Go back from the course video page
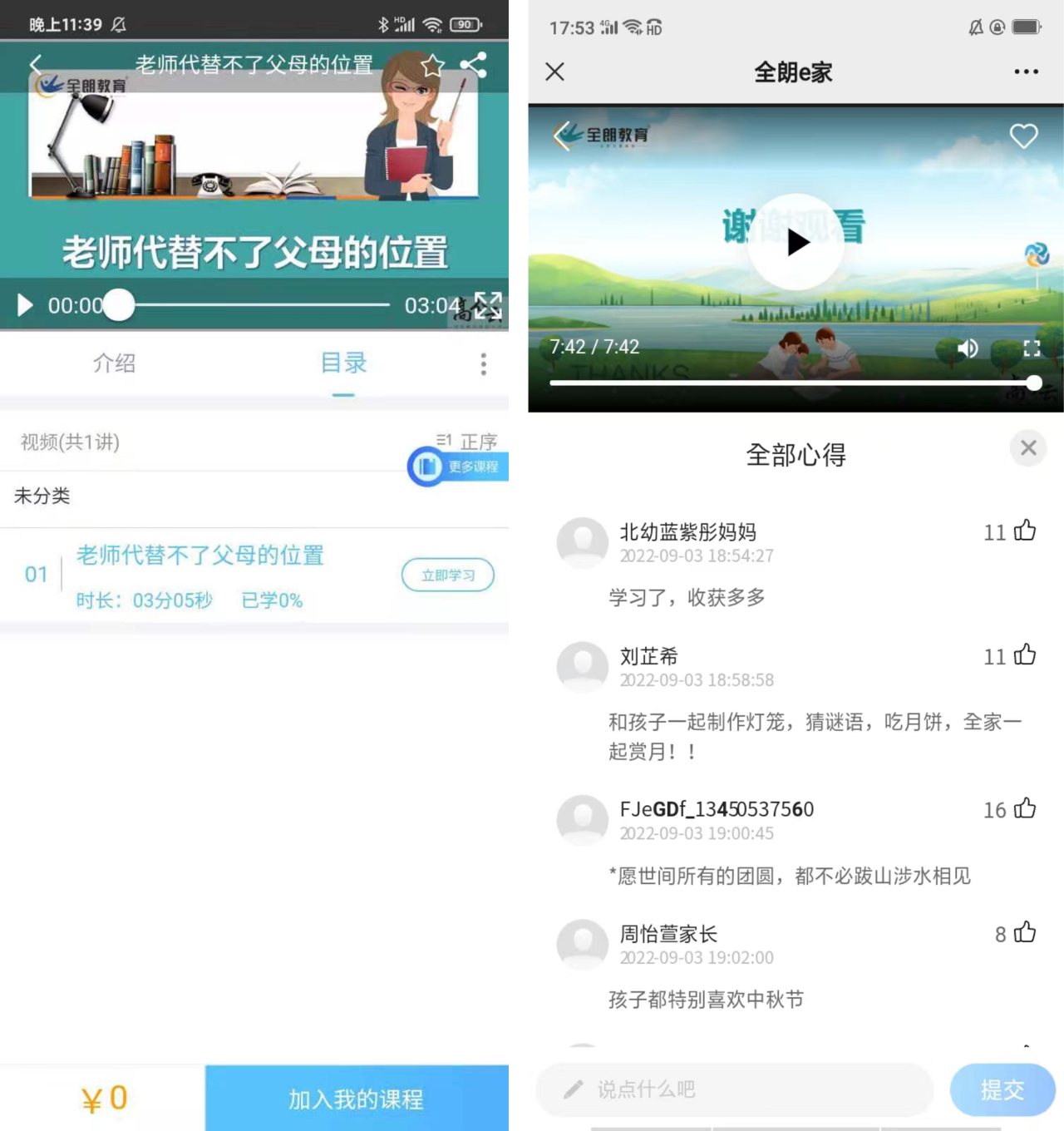The height and width of the screenshot is (1131, 1064). (x=35, y=64)
